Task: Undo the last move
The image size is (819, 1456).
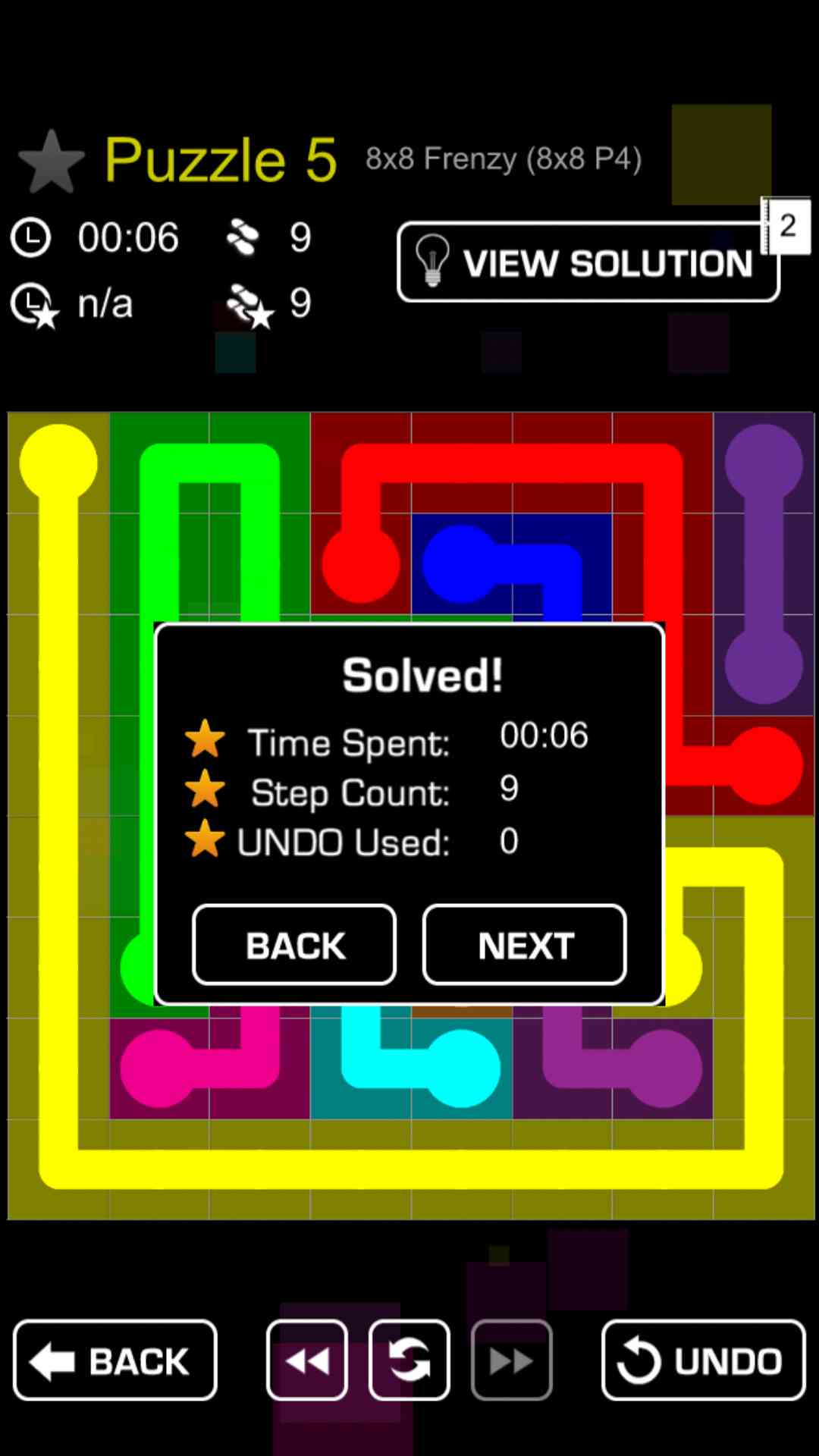Action: point(703,1360)
